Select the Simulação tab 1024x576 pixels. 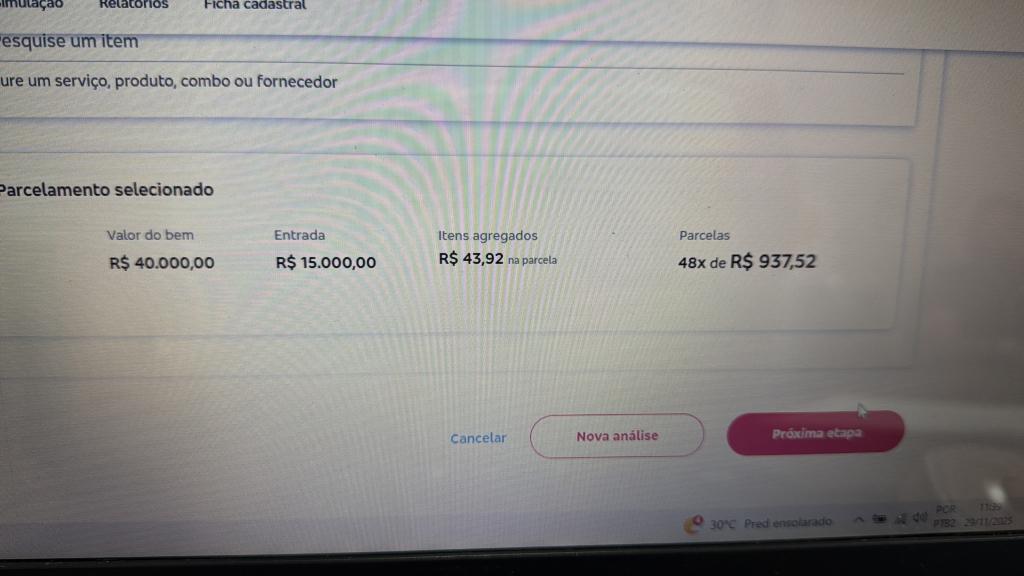click(x=32, y=5)
